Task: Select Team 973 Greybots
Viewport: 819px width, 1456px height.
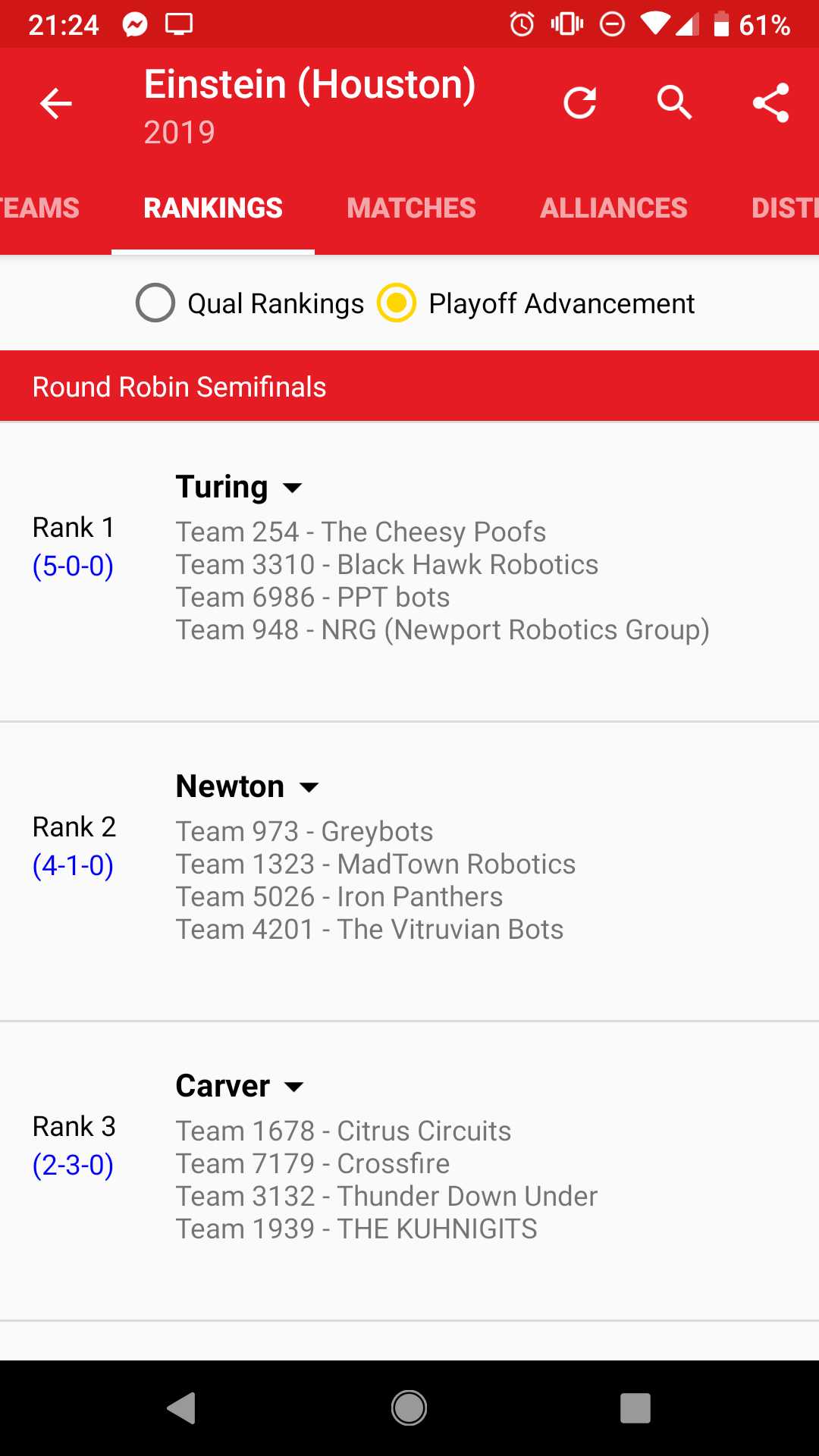Action: [x=304, y=831]
